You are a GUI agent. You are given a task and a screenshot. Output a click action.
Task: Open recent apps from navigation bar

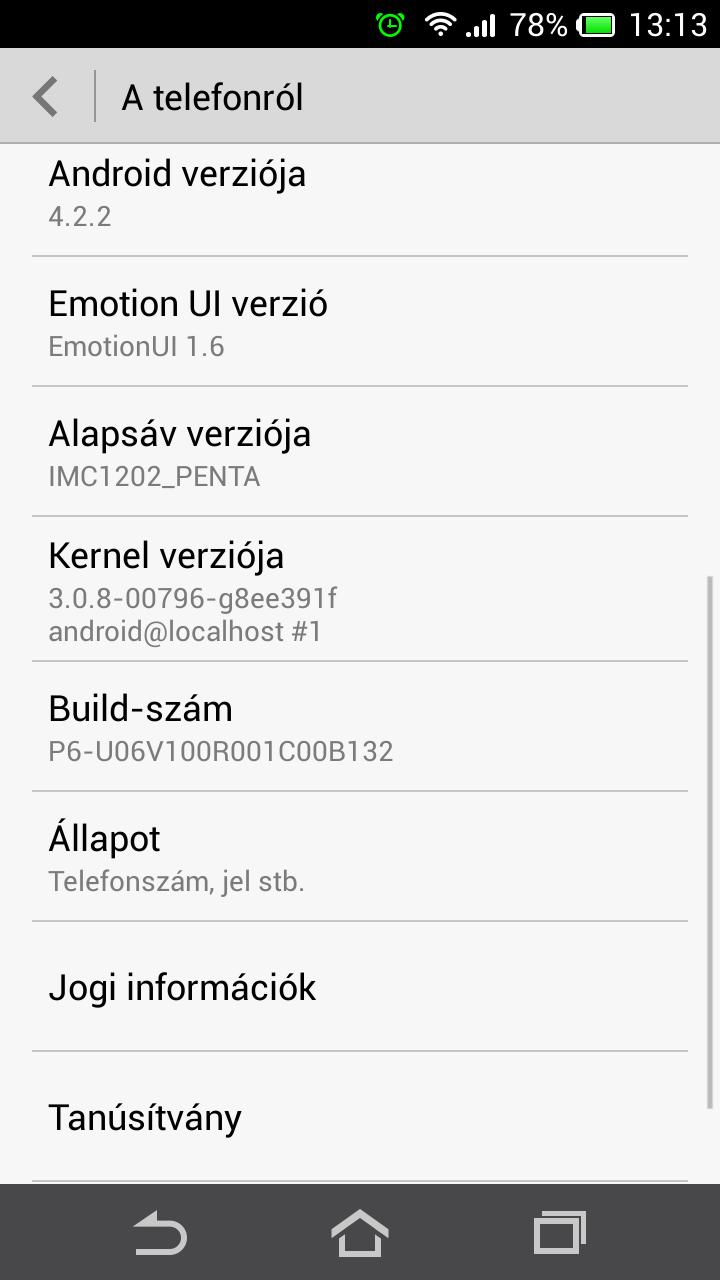[x=560, y=1233]
